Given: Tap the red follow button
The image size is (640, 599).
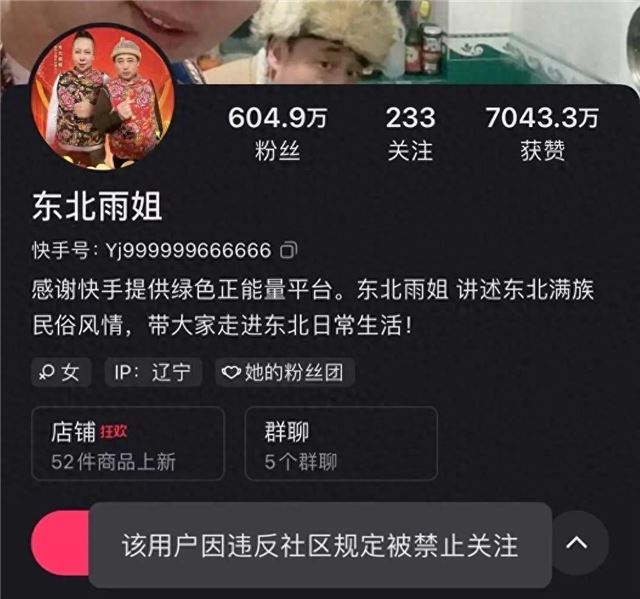Looking at the screenshot, I should (x=60, y=543).
